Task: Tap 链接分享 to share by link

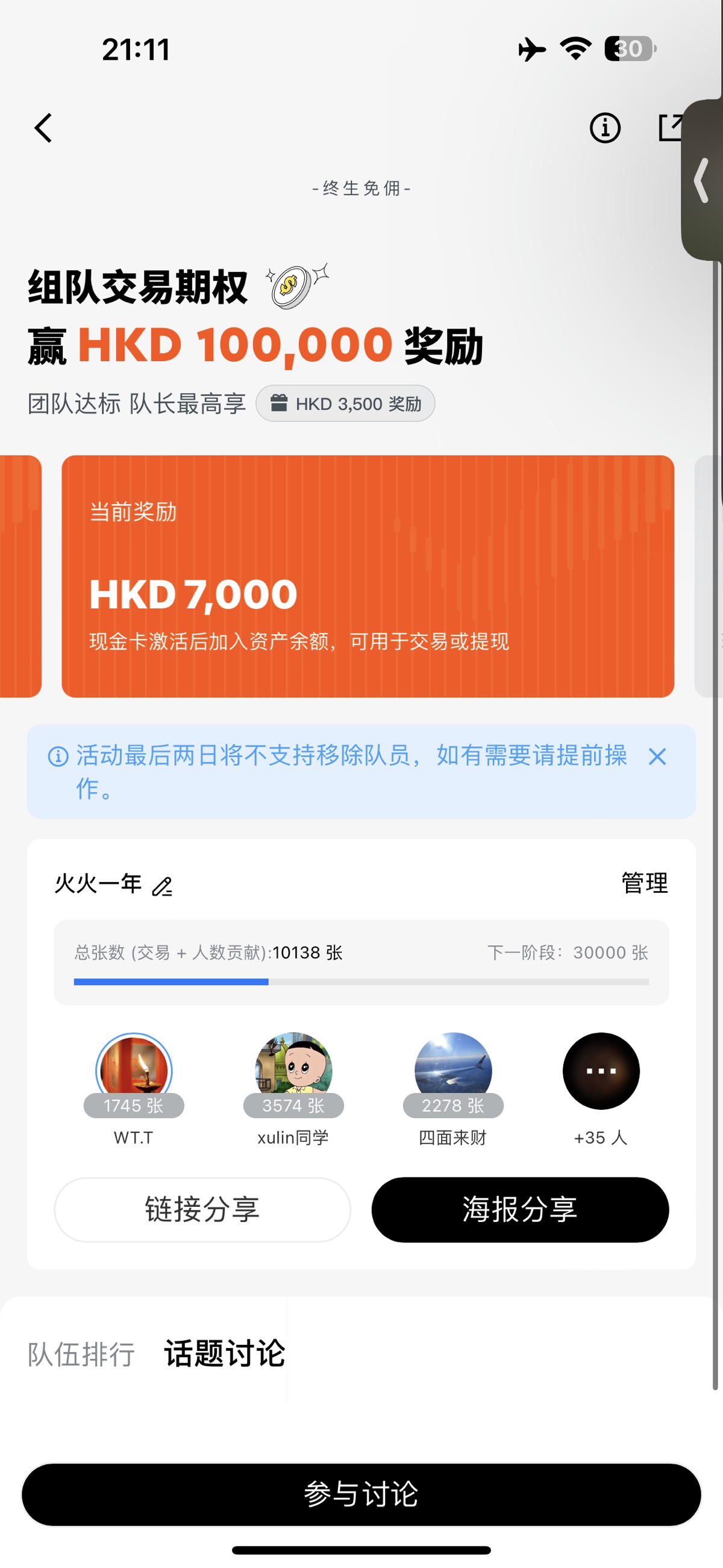Action: click(202, 1209)
